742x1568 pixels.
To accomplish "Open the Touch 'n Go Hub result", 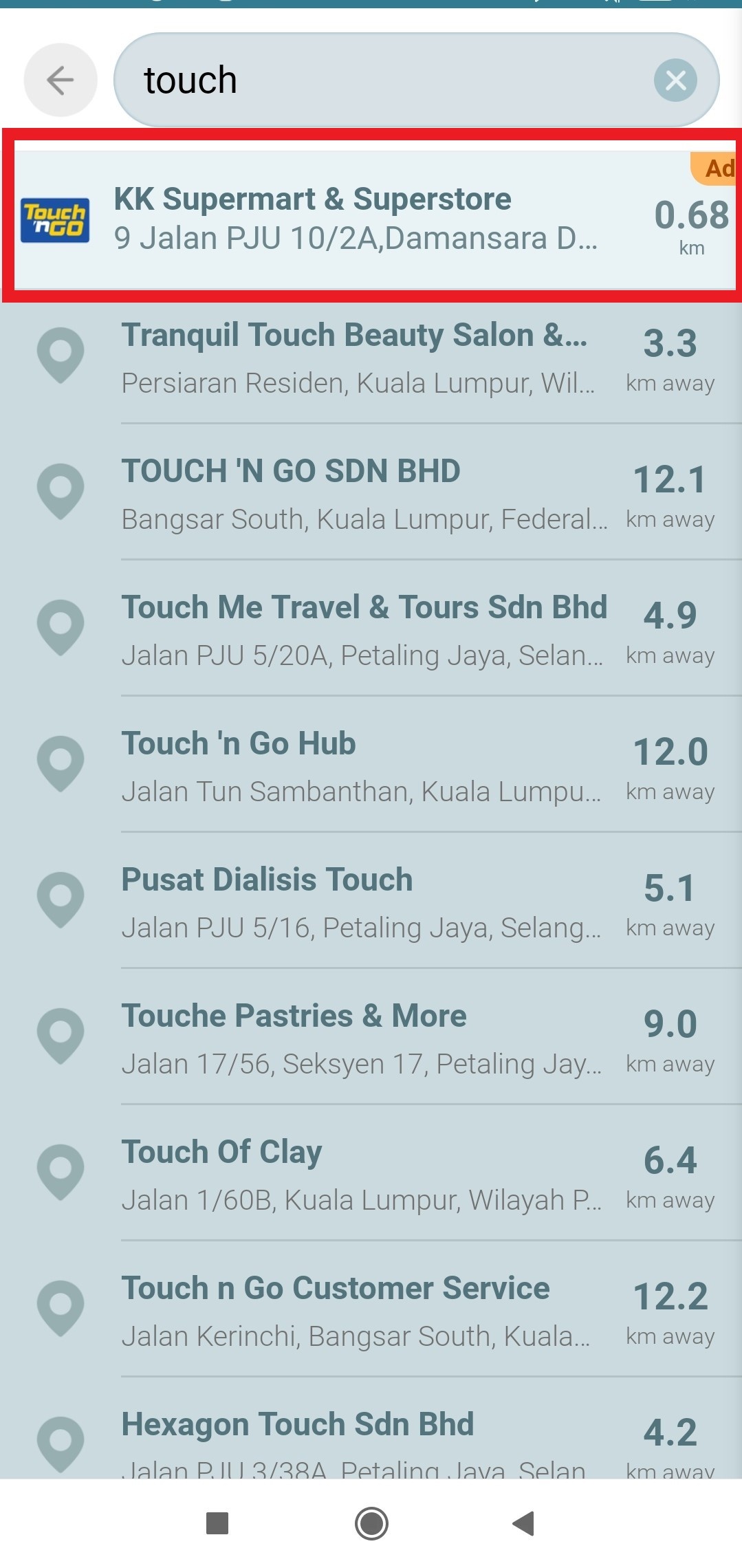I will coord(371,765).
